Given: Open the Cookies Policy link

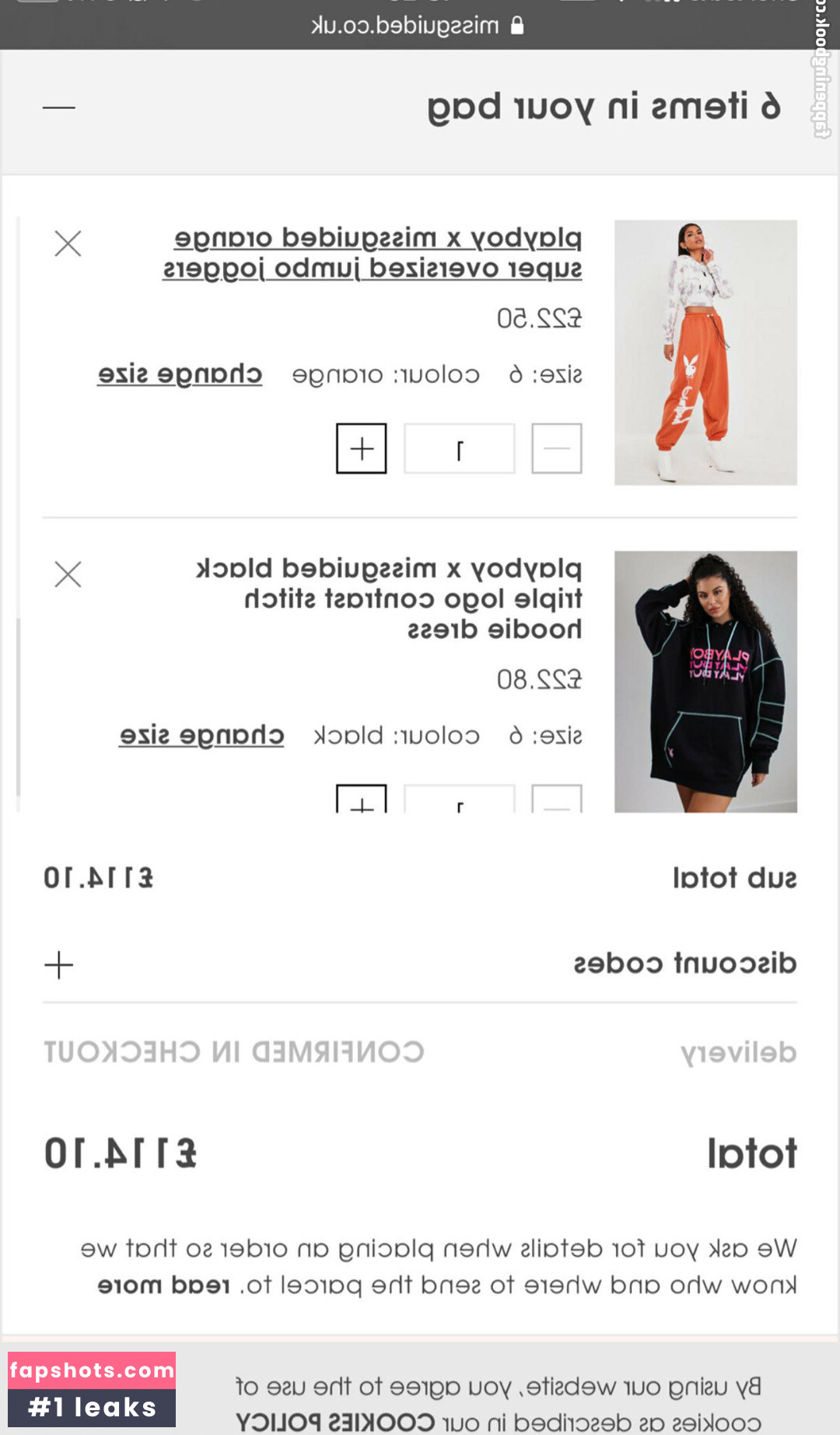Looking at the screenshot, I should 335,1422.
